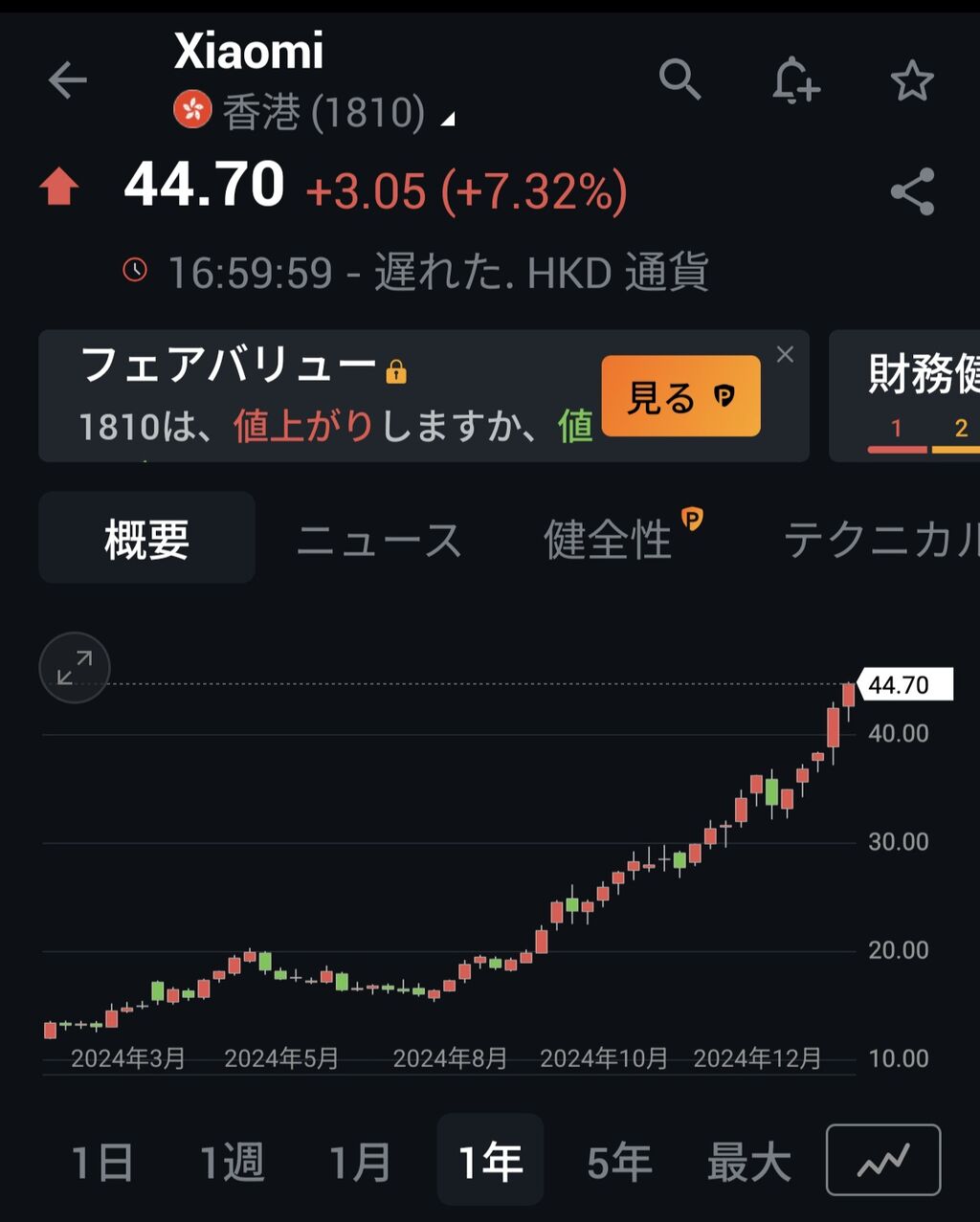The width and height of the screenshot is (980, 1222).
Task: Tap the 見る fair value button
Action: tap(680, 396)
